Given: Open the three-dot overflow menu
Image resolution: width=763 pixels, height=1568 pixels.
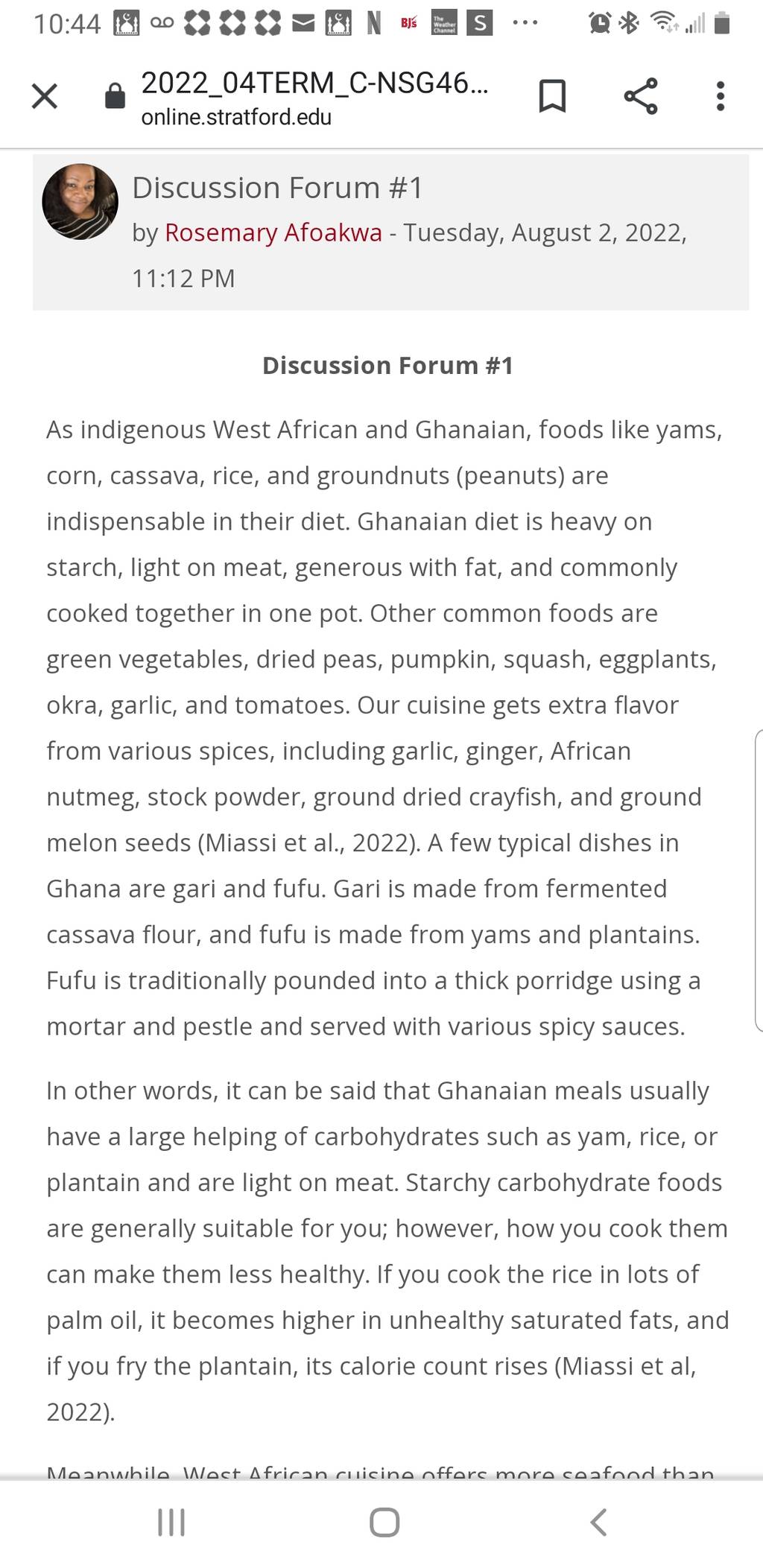Looking at the screenshot, I should 720,96.
